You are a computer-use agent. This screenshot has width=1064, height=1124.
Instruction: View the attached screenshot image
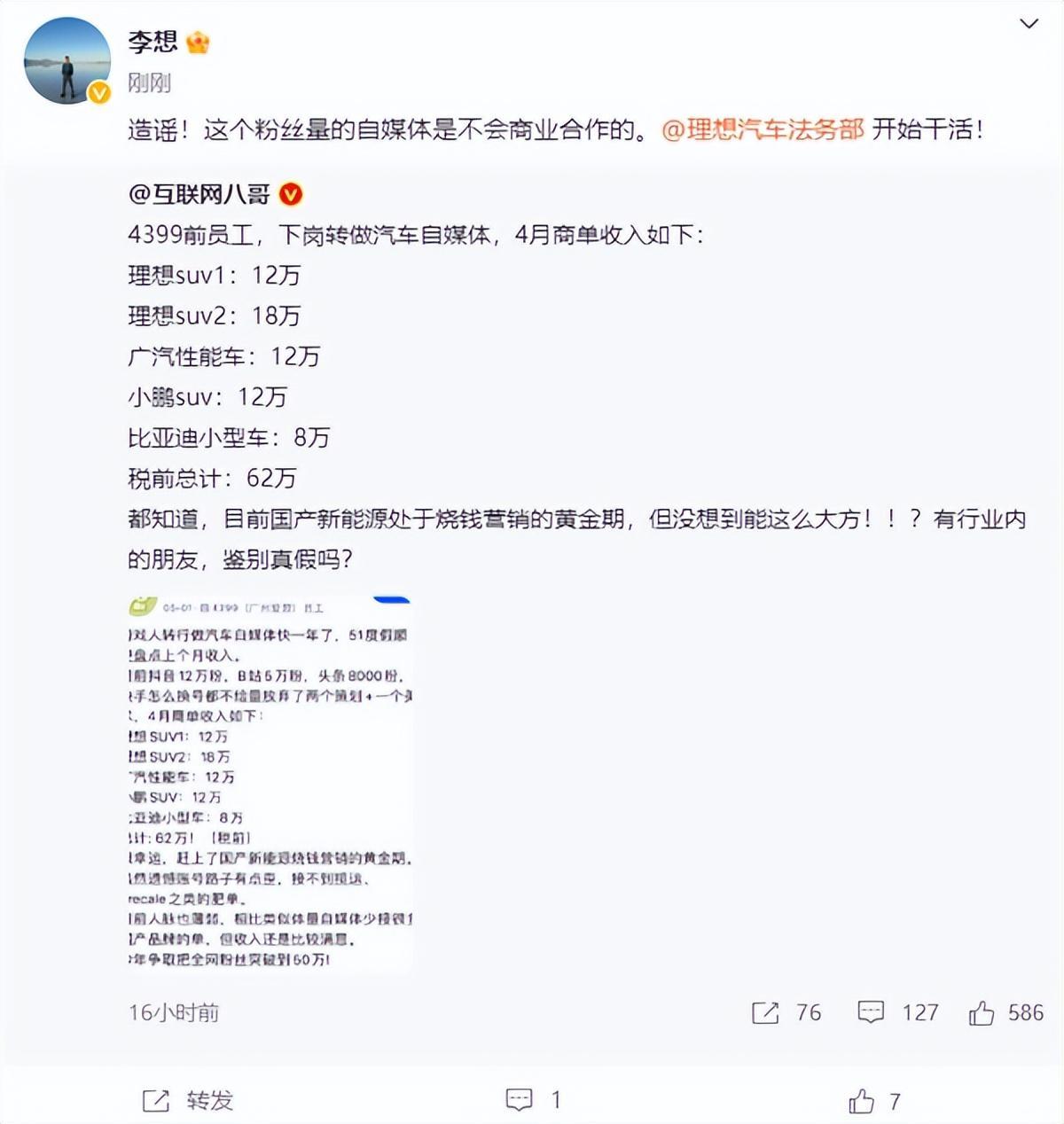pos(270,784)
